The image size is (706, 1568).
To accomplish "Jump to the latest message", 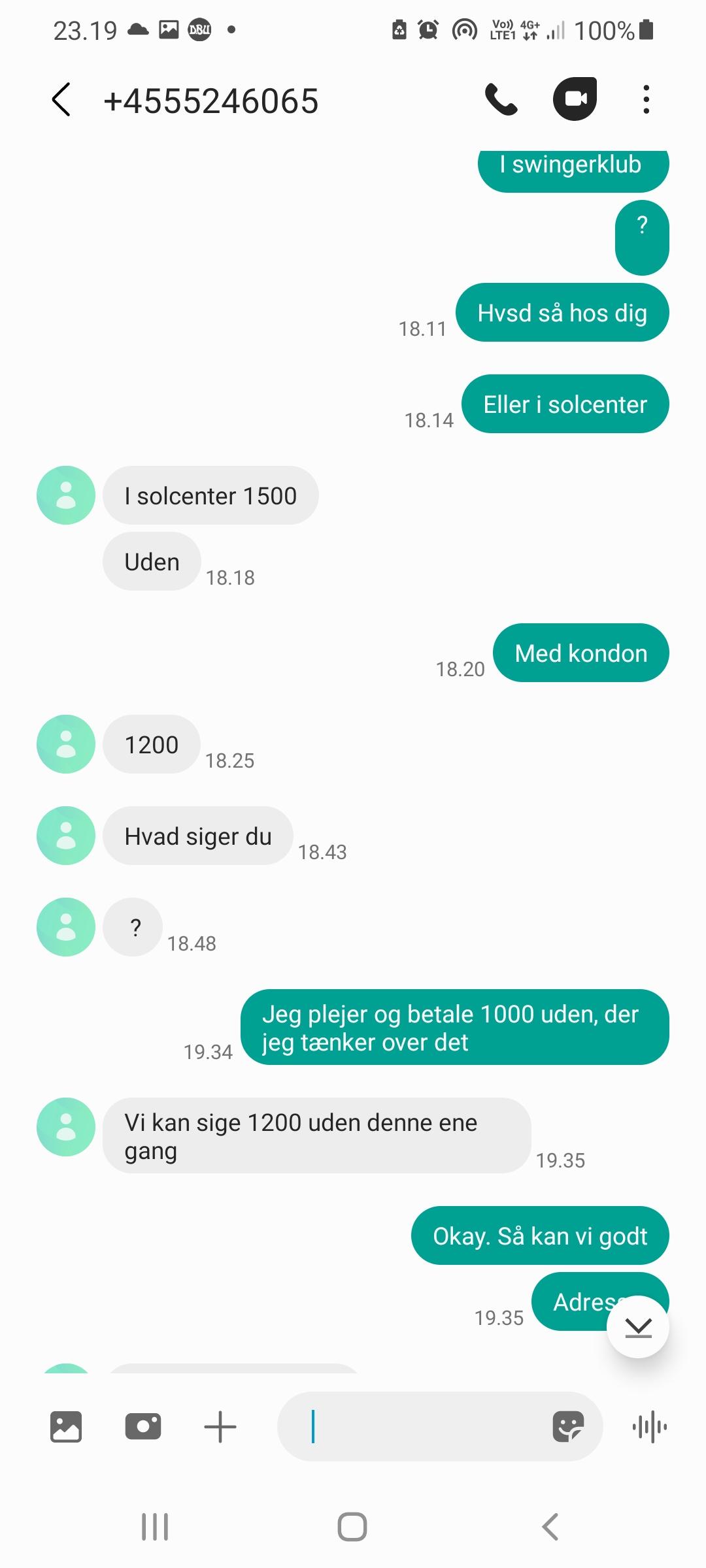I will 637,1327.
